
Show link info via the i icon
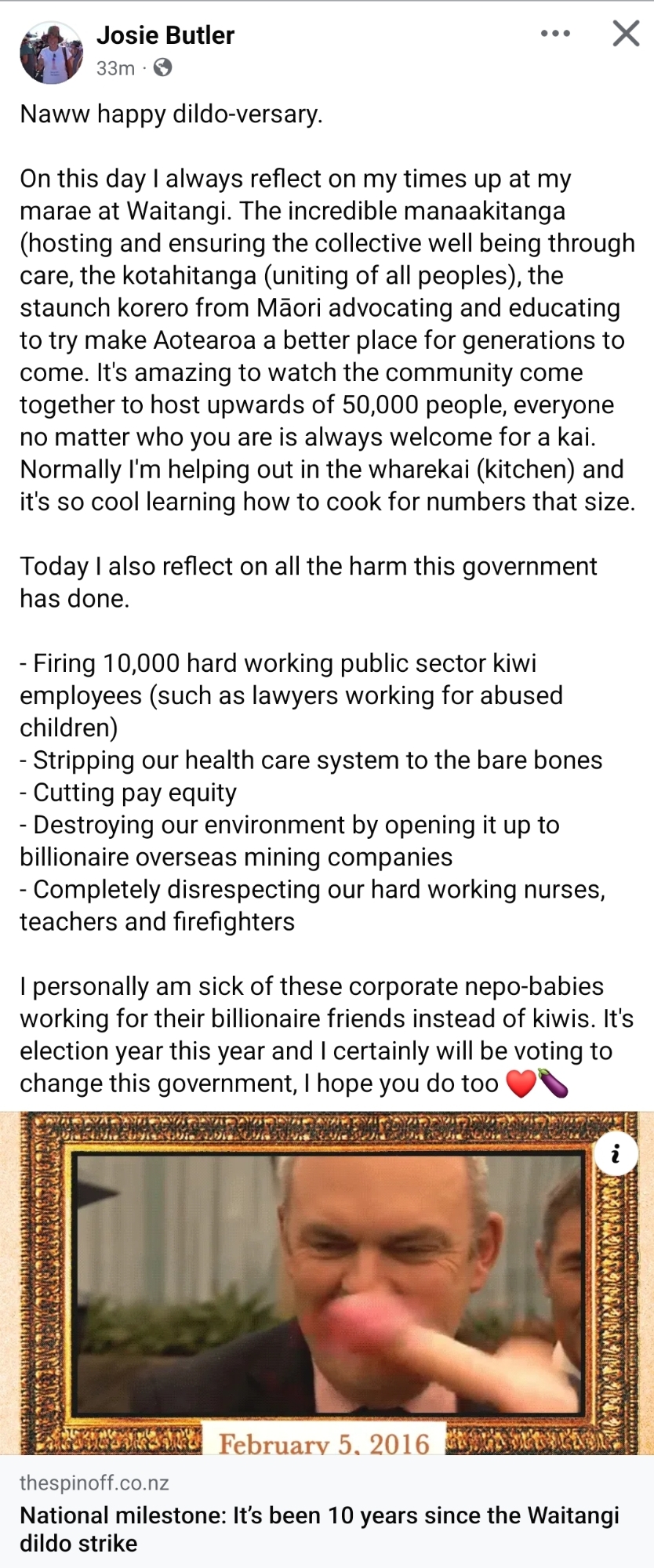click(616, 1153)
